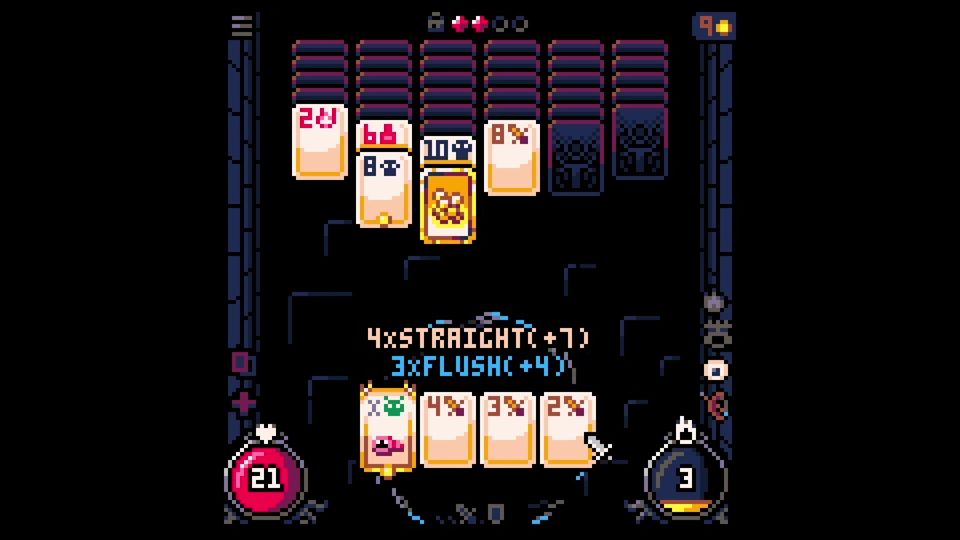Tap the golden face-down card under the 10
The width and height of the screenshot is (960, 540).
448,207
